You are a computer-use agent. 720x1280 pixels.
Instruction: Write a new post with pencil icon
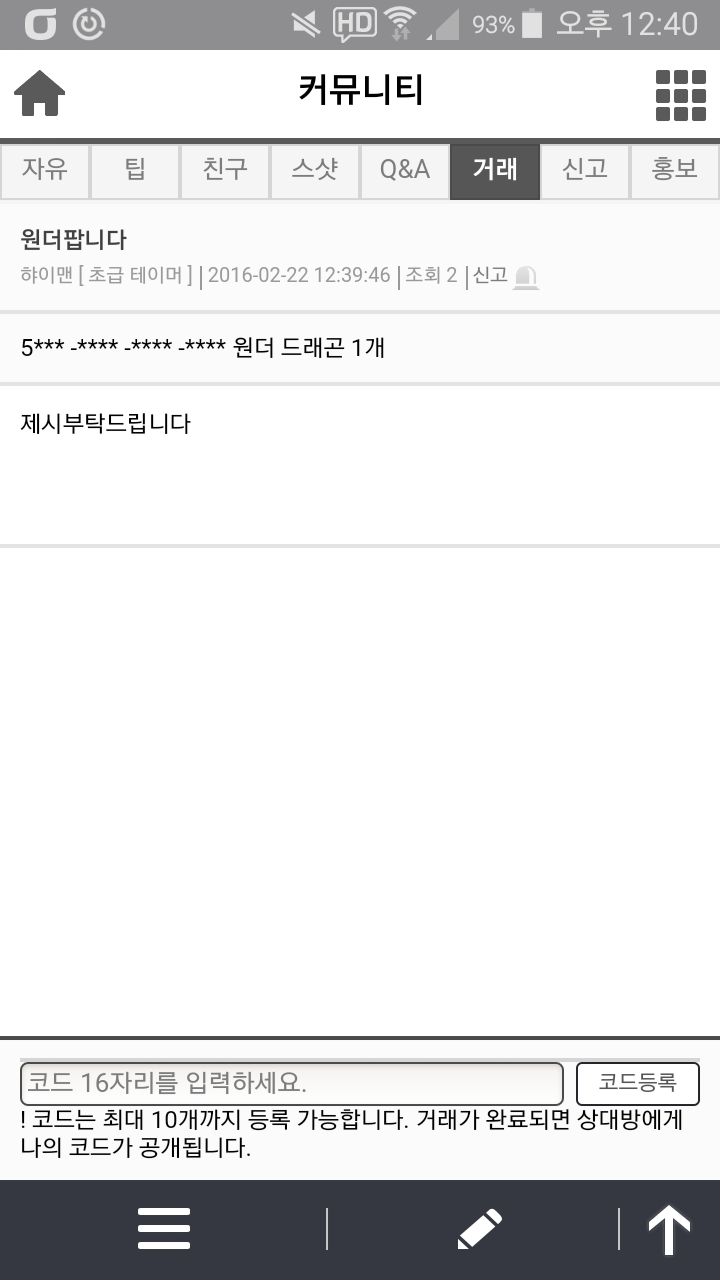point(479,1229)
